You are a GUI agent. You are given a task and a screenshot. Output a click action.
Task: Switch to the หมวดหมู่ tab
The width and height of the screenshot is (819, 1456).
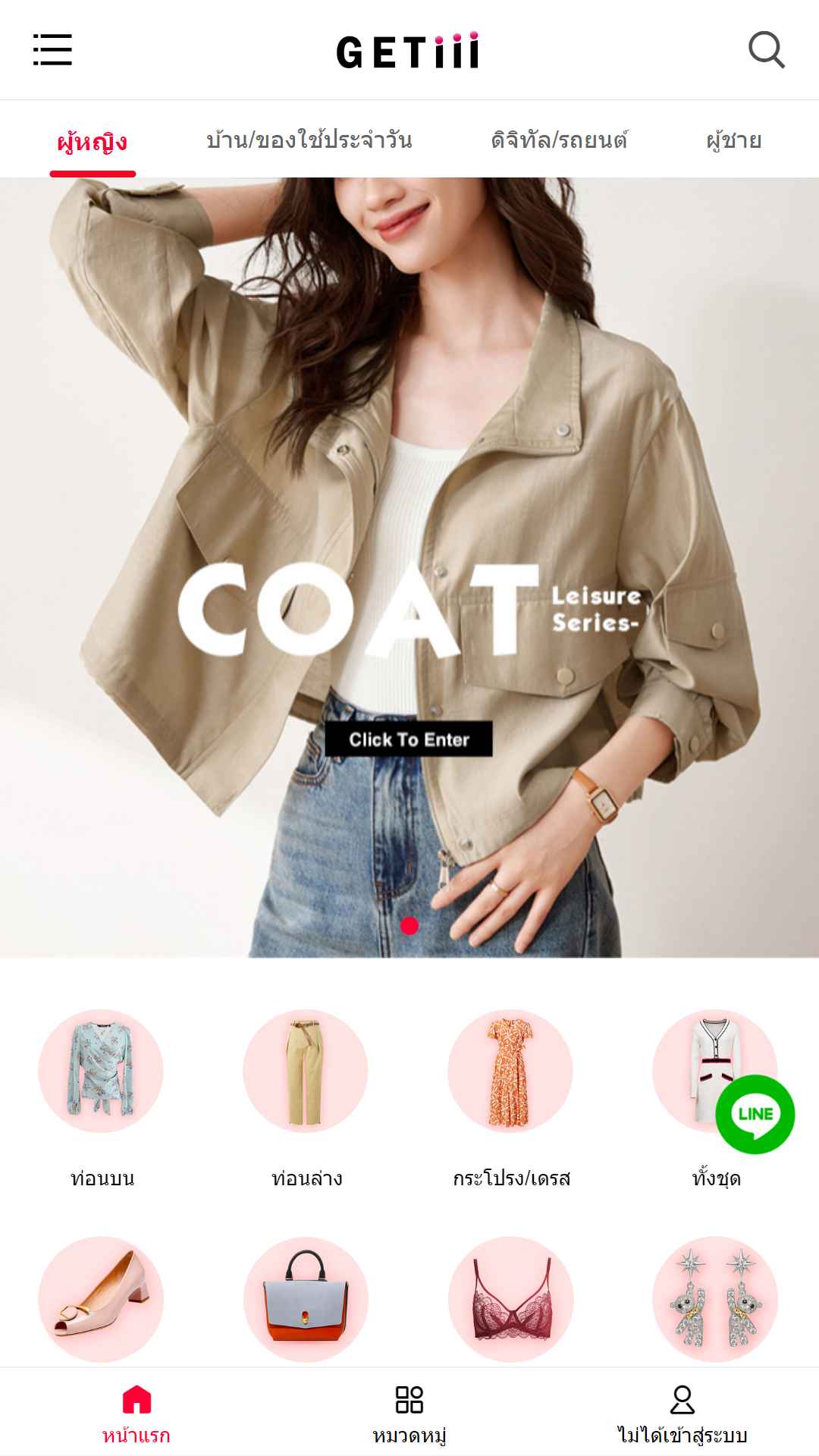(409, 1414)
